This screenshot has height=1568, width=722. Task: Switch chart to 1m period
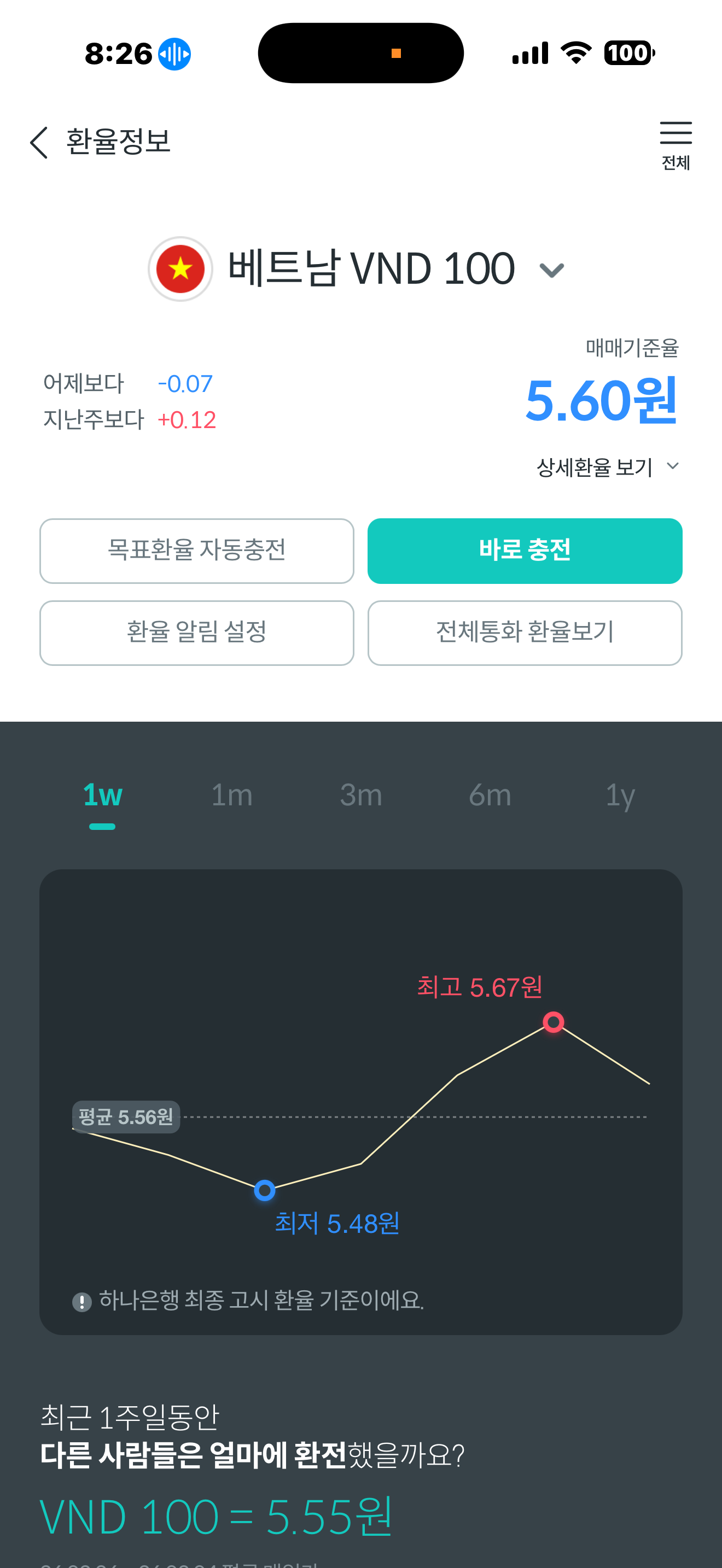[231, 795]
